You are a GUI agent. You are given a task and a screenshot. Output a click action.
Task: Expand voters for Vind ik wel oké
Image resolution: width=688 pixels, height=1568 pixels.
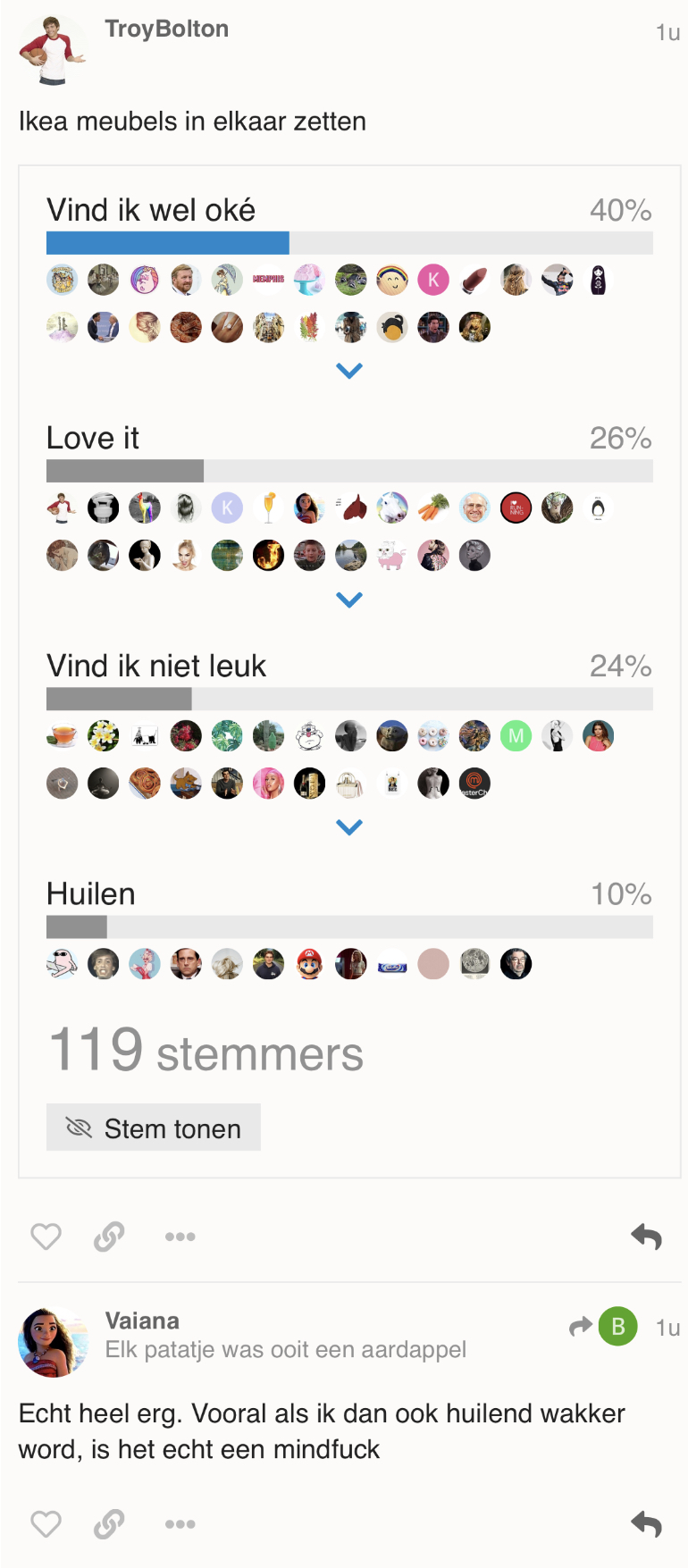point(349,370)
